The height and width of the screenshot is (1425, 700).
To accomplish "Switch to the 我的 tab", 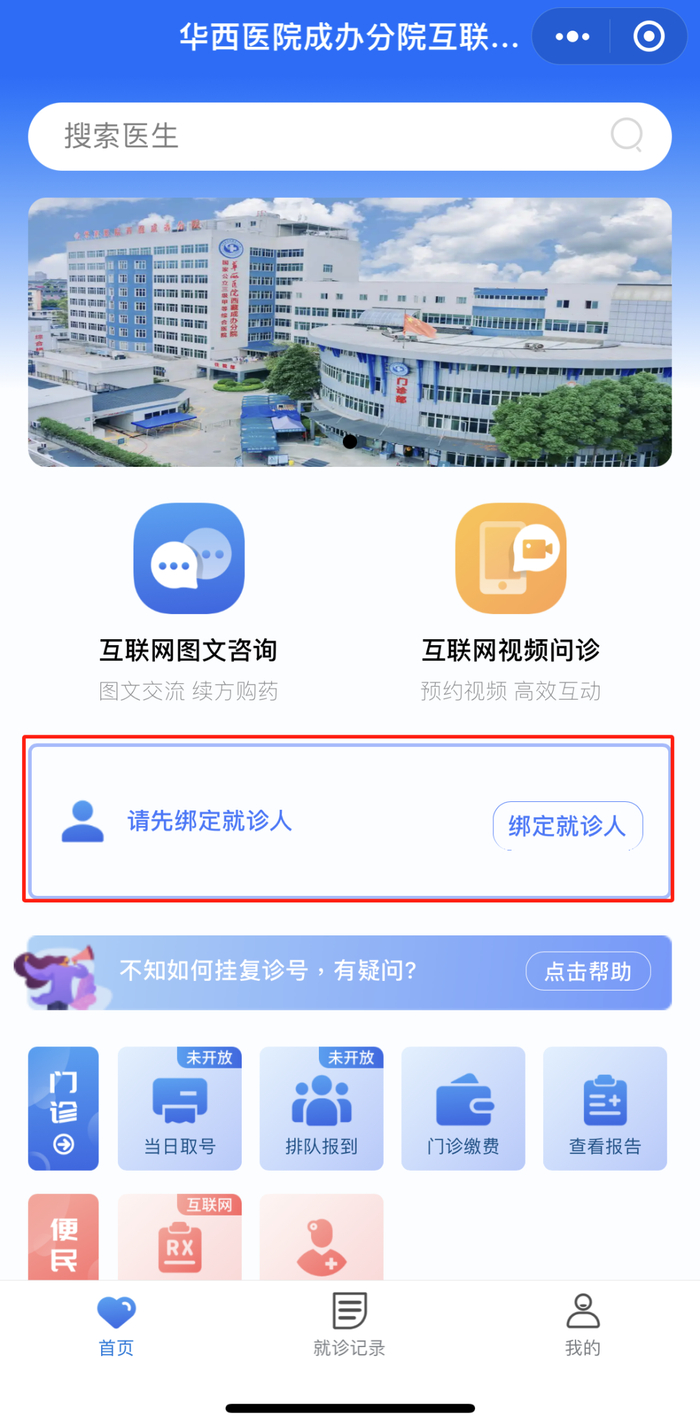I will [x=582, y=1323].
